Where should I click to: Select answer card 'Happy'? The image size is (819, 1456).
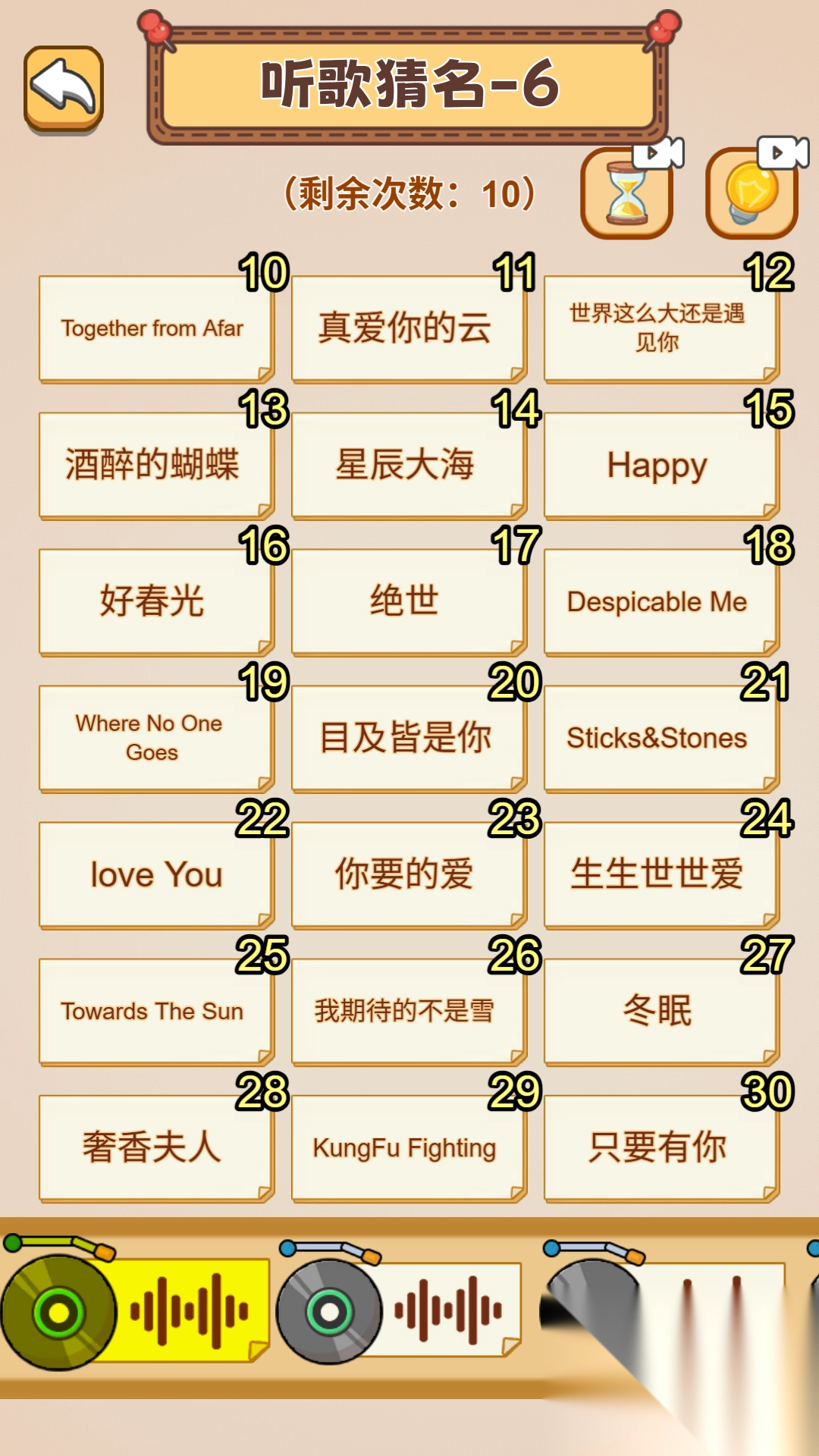click(x=657, y=465)
